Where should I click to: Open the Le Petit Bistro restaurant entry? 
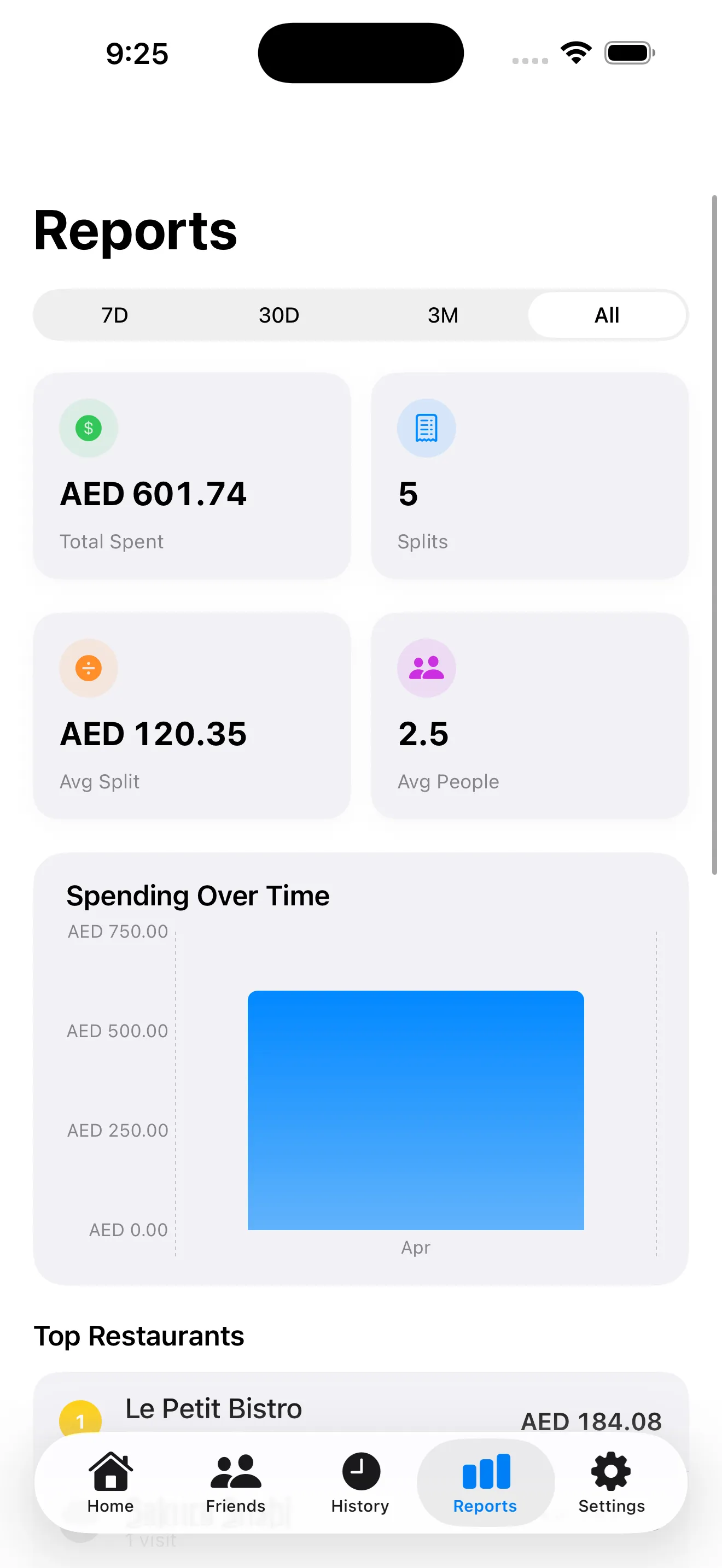pos(214,1408)
